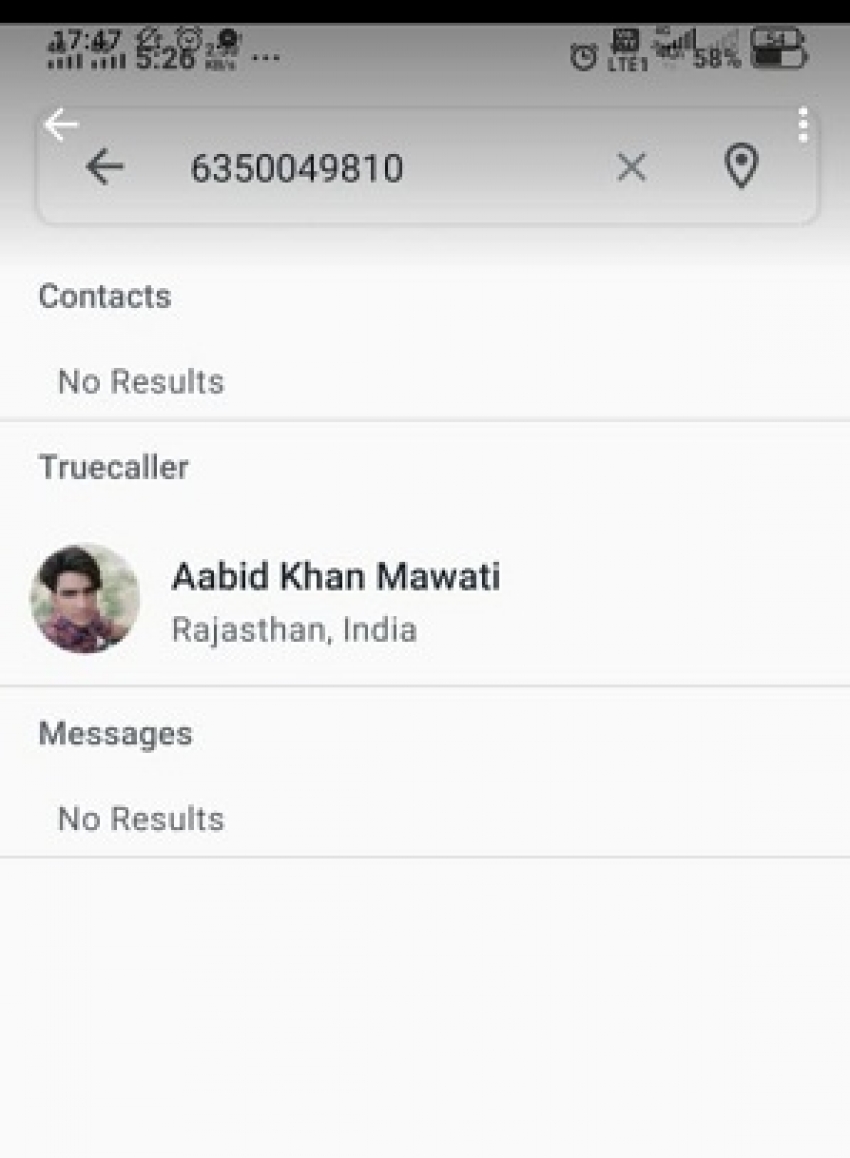Open Aabid Khan Mawati's Truecaller result

point(335,600)
